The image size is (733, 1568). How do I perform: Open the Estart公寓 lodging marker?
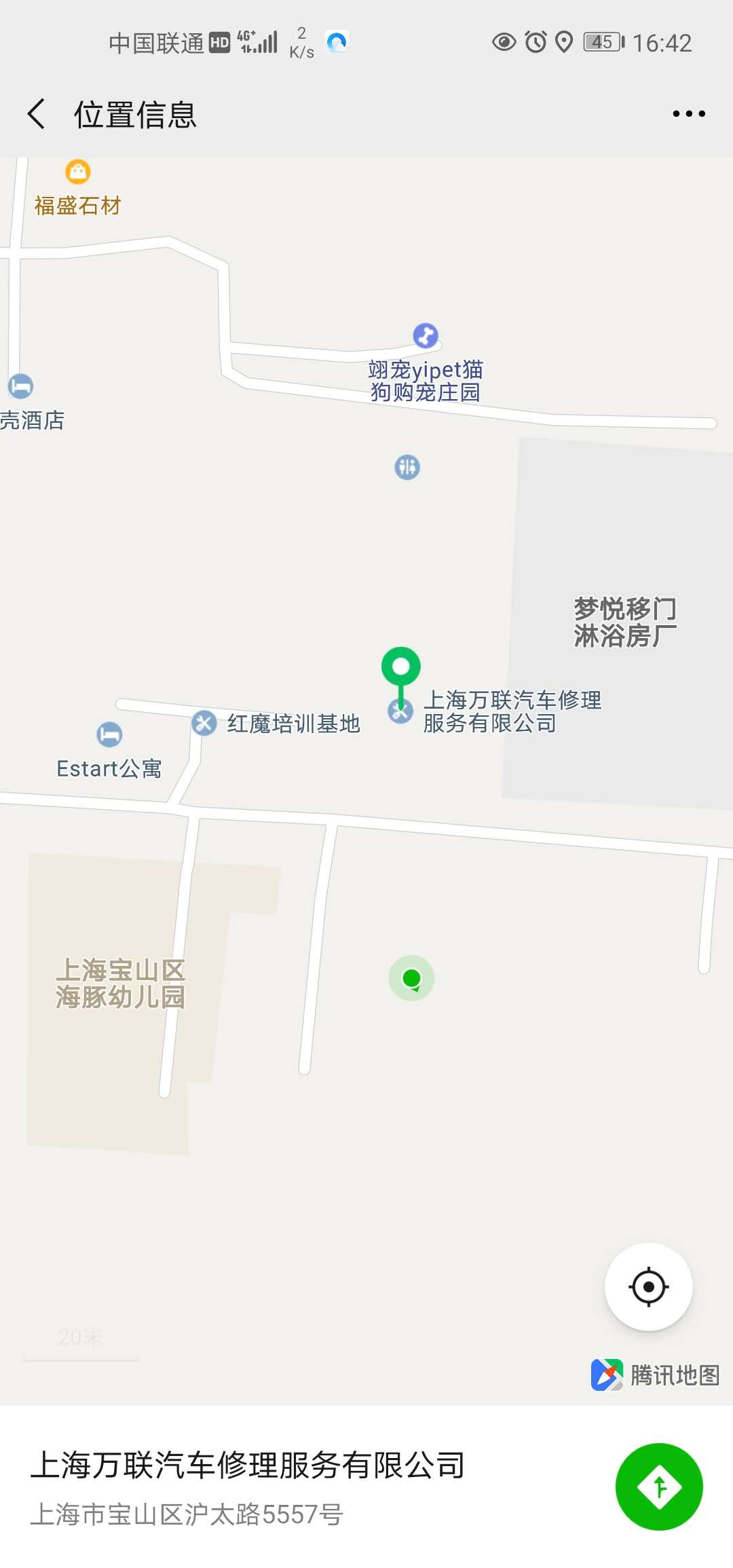pos(109,734)
